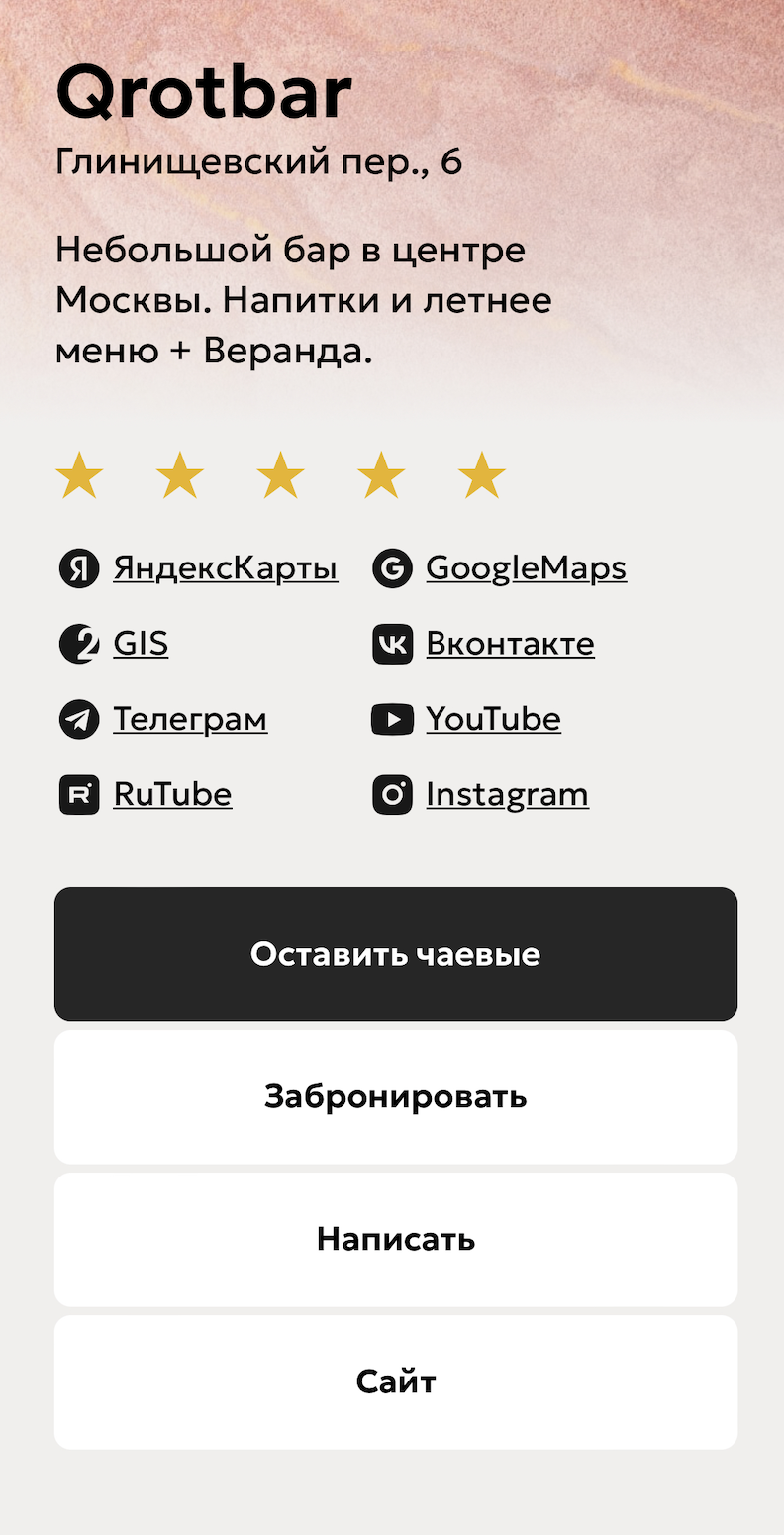Tap the Оставить чаевые button

click(396, 954)
